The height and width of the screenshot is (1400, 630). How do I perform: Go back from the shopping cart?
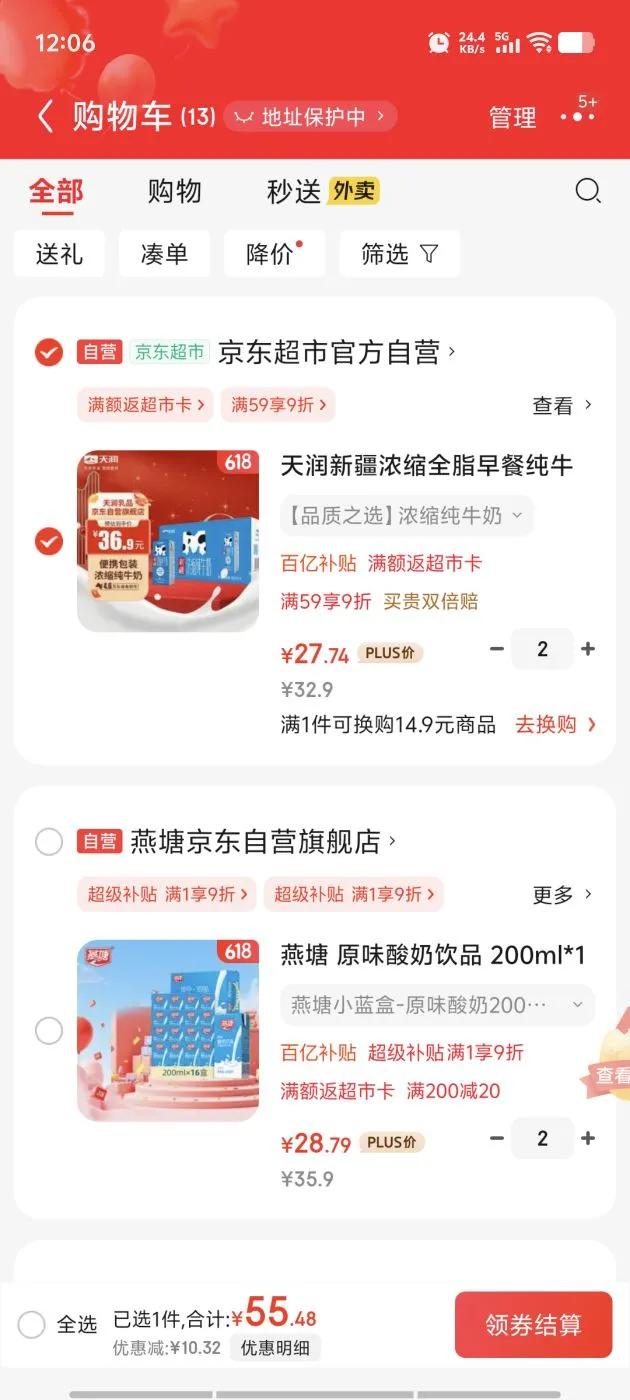point(44,117)
